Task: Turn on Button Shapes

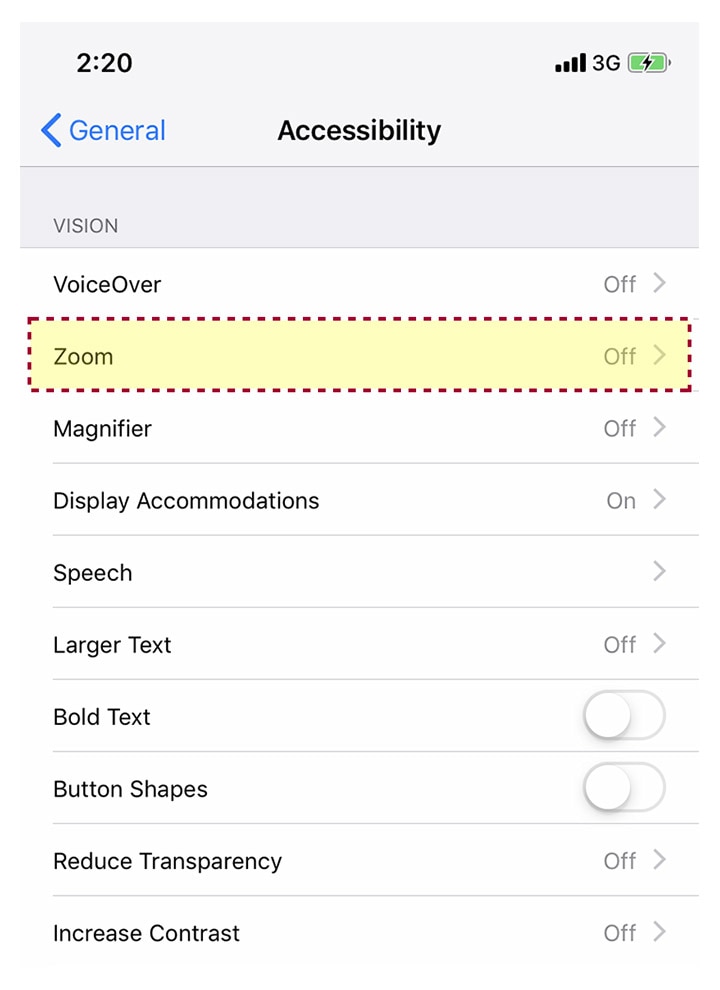Action: click(624, 788)
